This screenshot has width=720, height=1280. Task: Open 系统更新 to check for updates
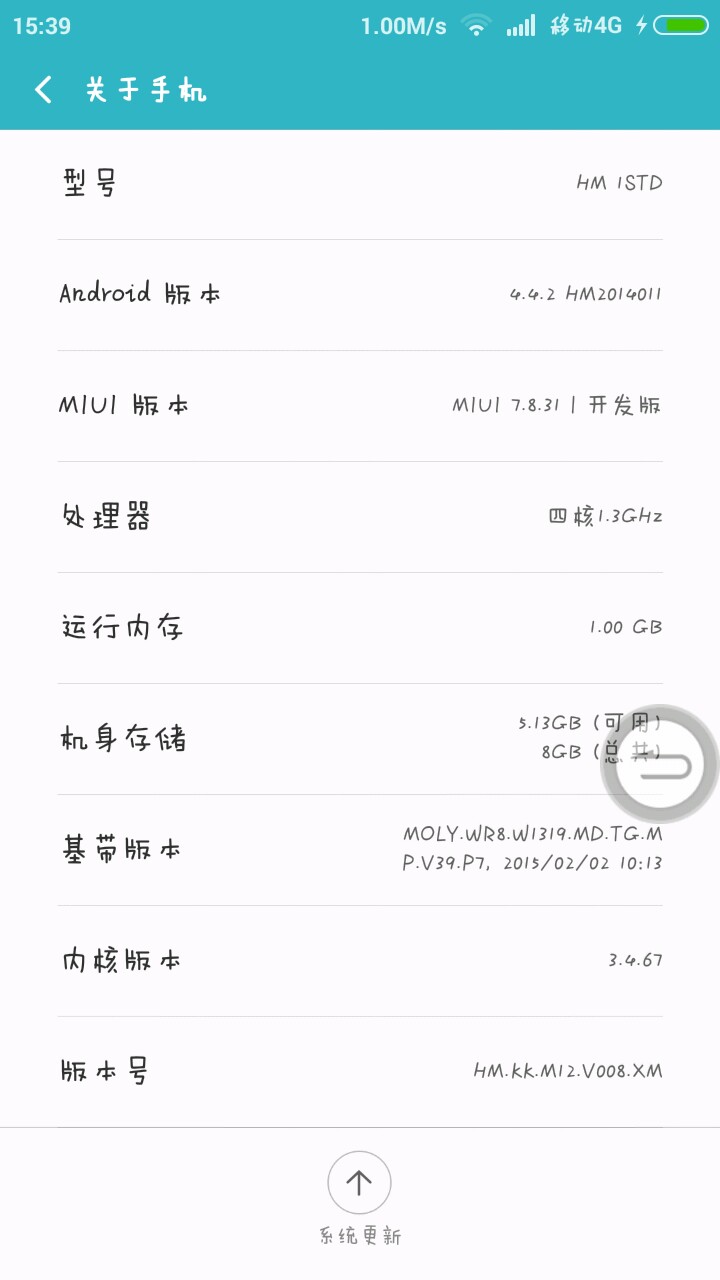click(359, 1185)
